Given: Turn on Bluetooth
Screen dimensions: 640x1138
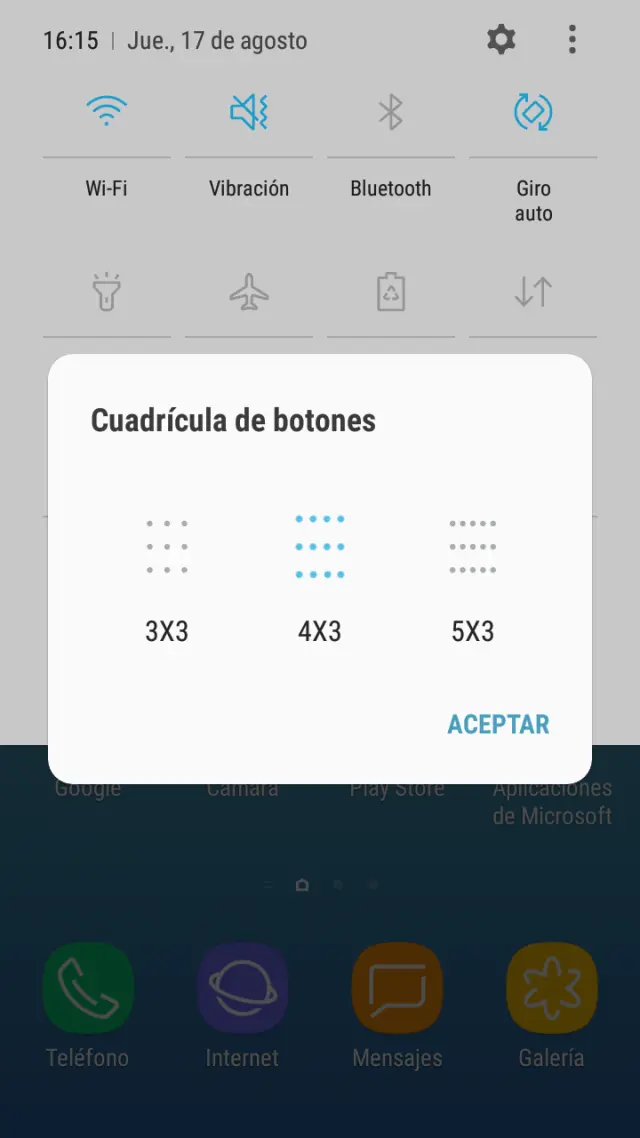Looking at the screenshot, I should (390, 112).
